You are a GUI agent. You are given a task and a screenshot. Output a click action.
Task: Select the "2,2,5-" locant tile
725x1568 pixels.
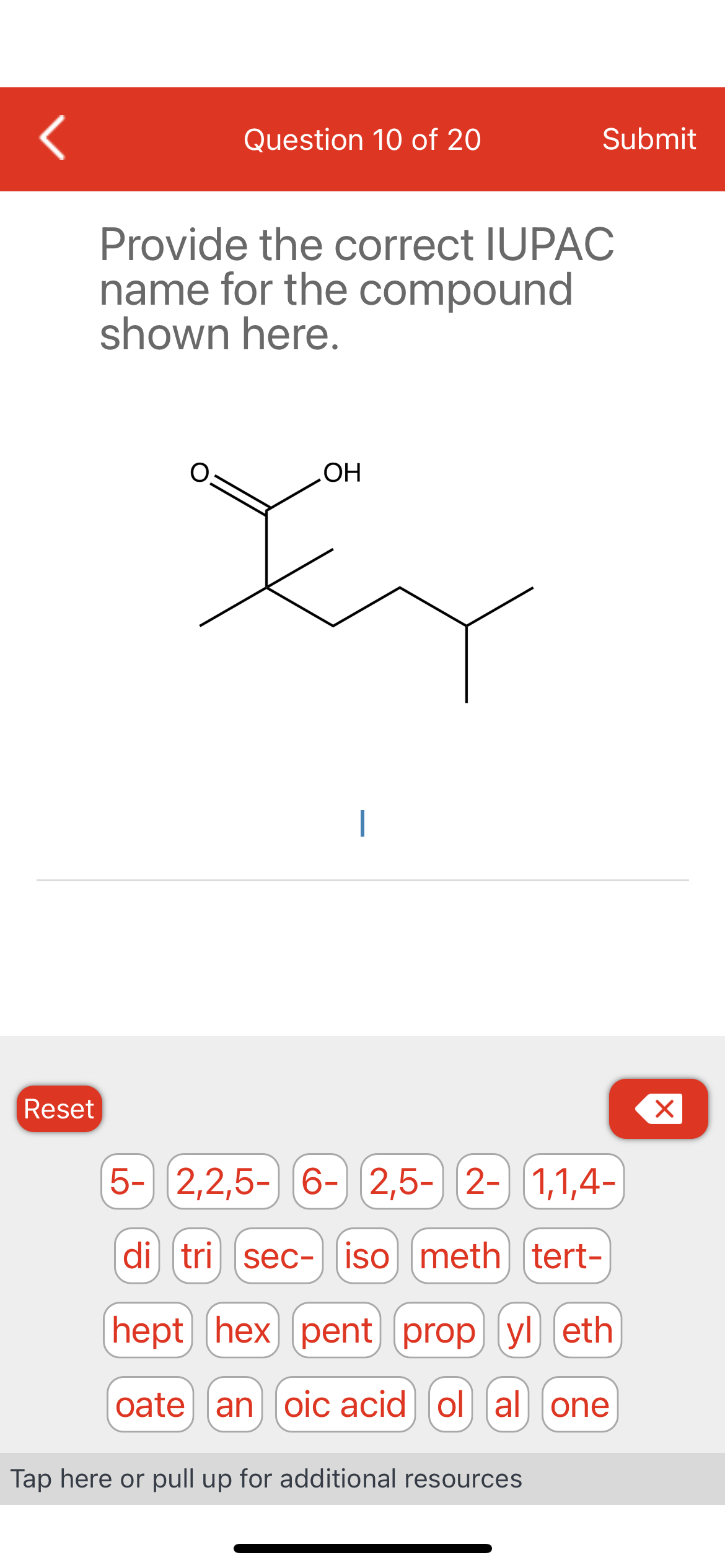[222, 1183]
